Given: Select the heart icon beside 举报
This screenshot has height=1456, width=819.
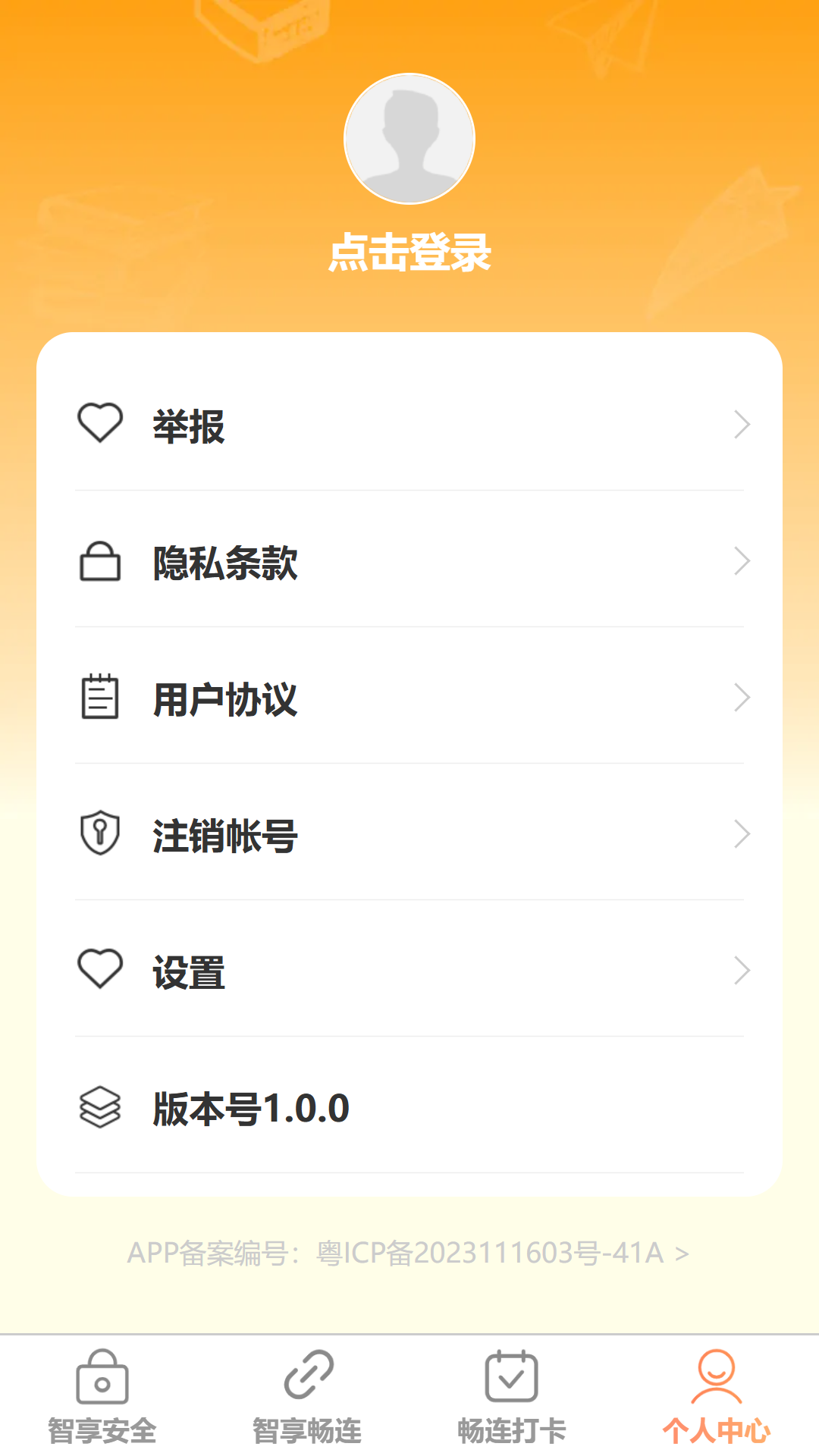Looking at the screenshot, I should 99,425.
